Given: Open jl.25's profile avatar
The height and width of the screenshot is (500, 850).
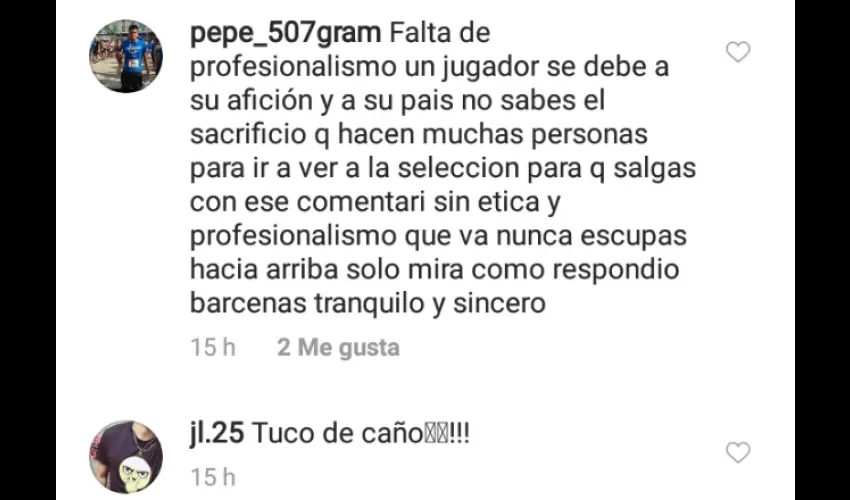Looking at the screenshot, I should [x=126, y=456].
